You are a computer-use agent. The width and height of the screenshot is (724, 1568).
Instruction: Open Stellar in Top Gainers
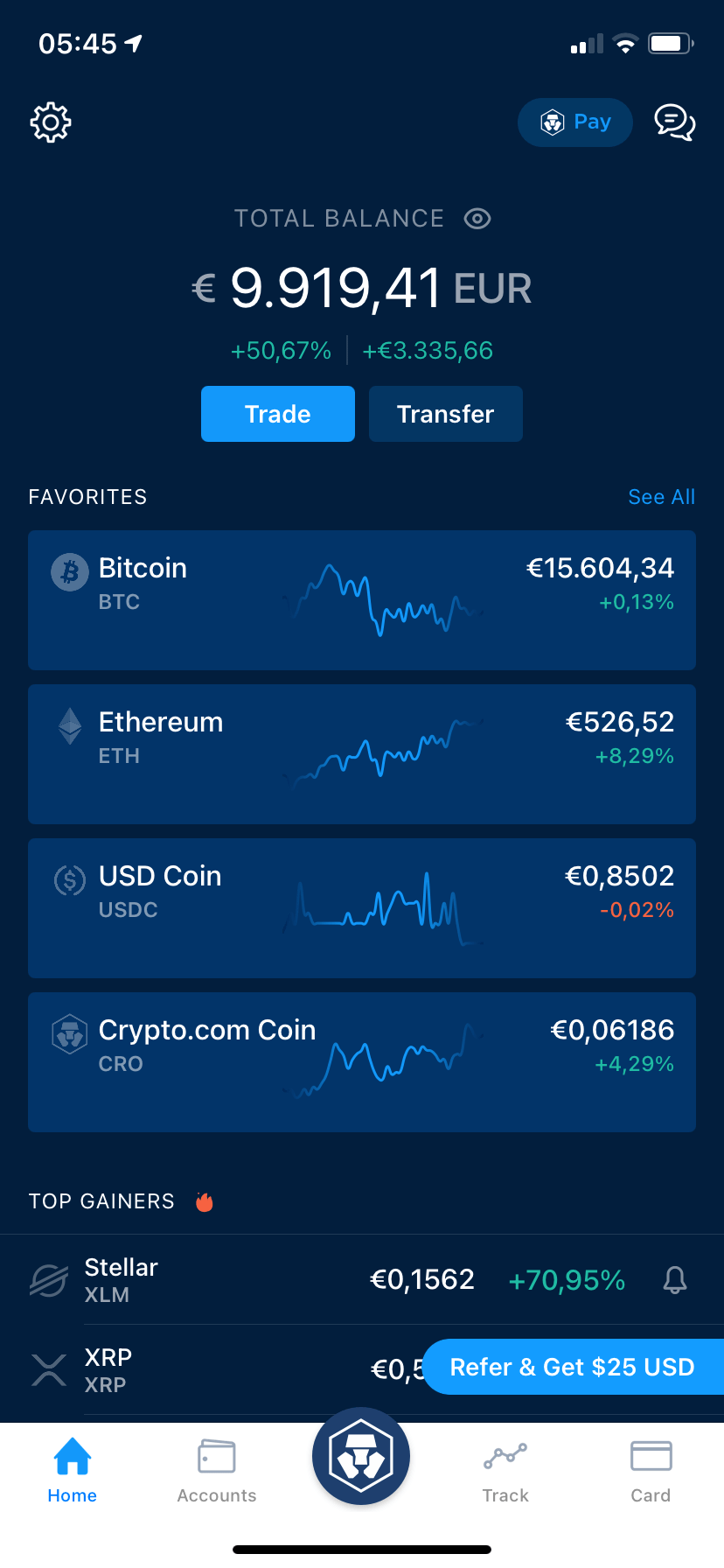(x=262, y=1280)
